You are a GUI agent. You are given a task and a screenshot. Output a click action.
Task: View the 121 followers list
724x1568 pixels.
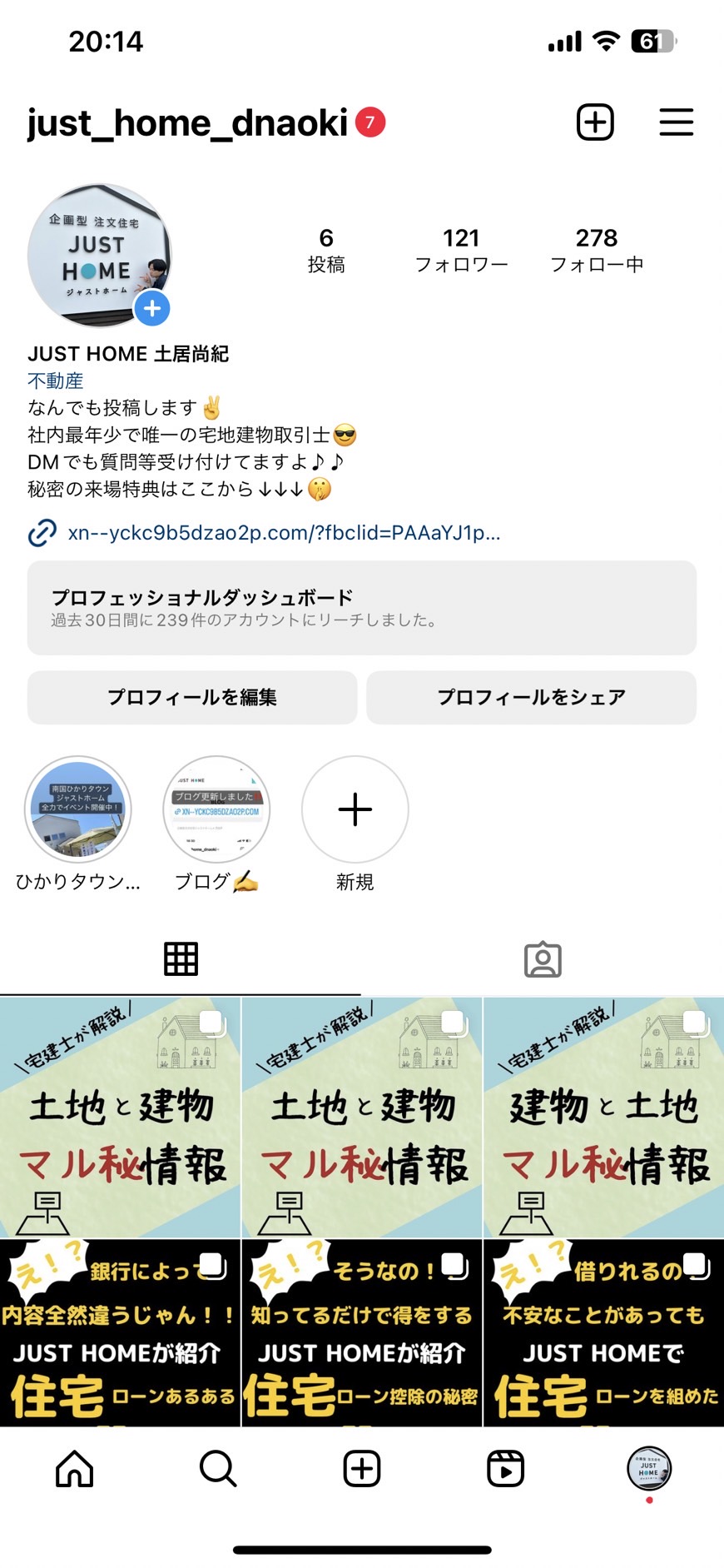[x=461, y=250]
